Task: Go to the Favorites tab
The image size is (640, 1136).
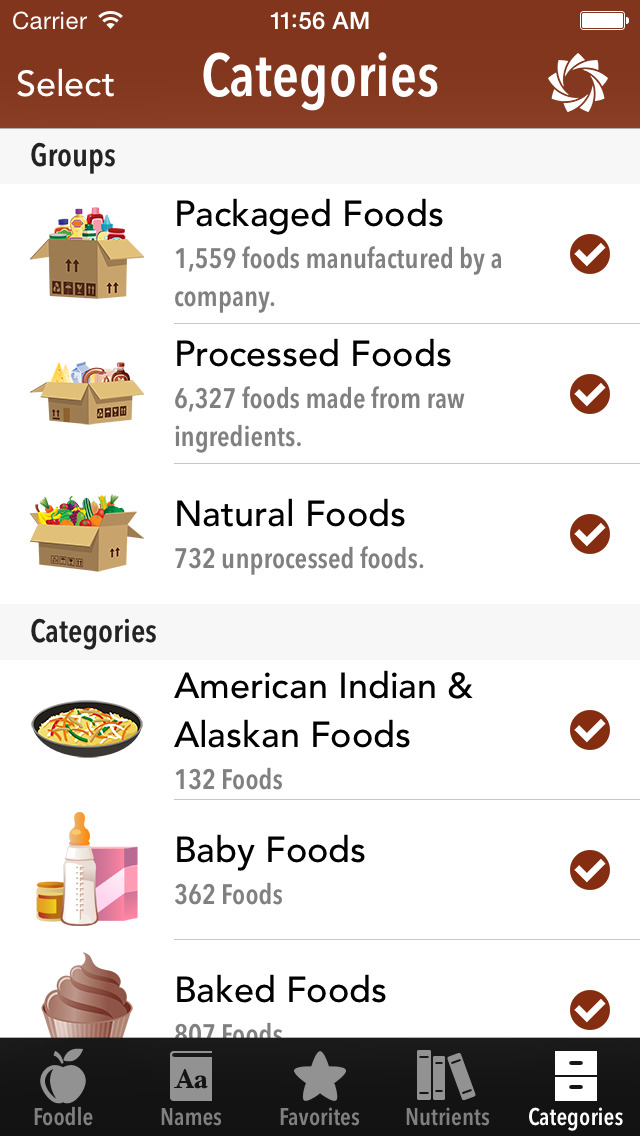Action: coord(320,1089)
